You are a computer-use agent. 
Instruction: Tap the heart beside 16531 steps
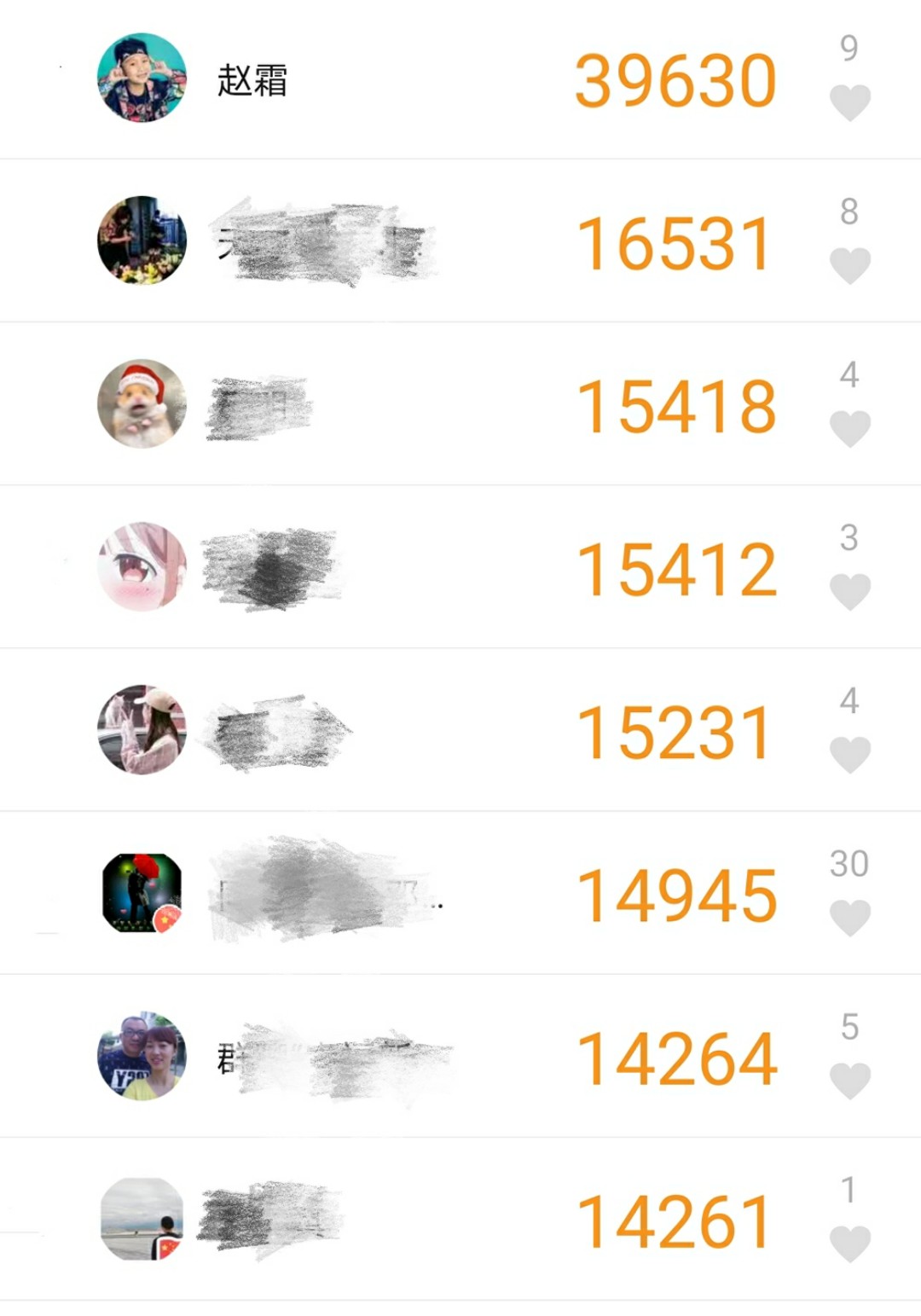(849, 265)
